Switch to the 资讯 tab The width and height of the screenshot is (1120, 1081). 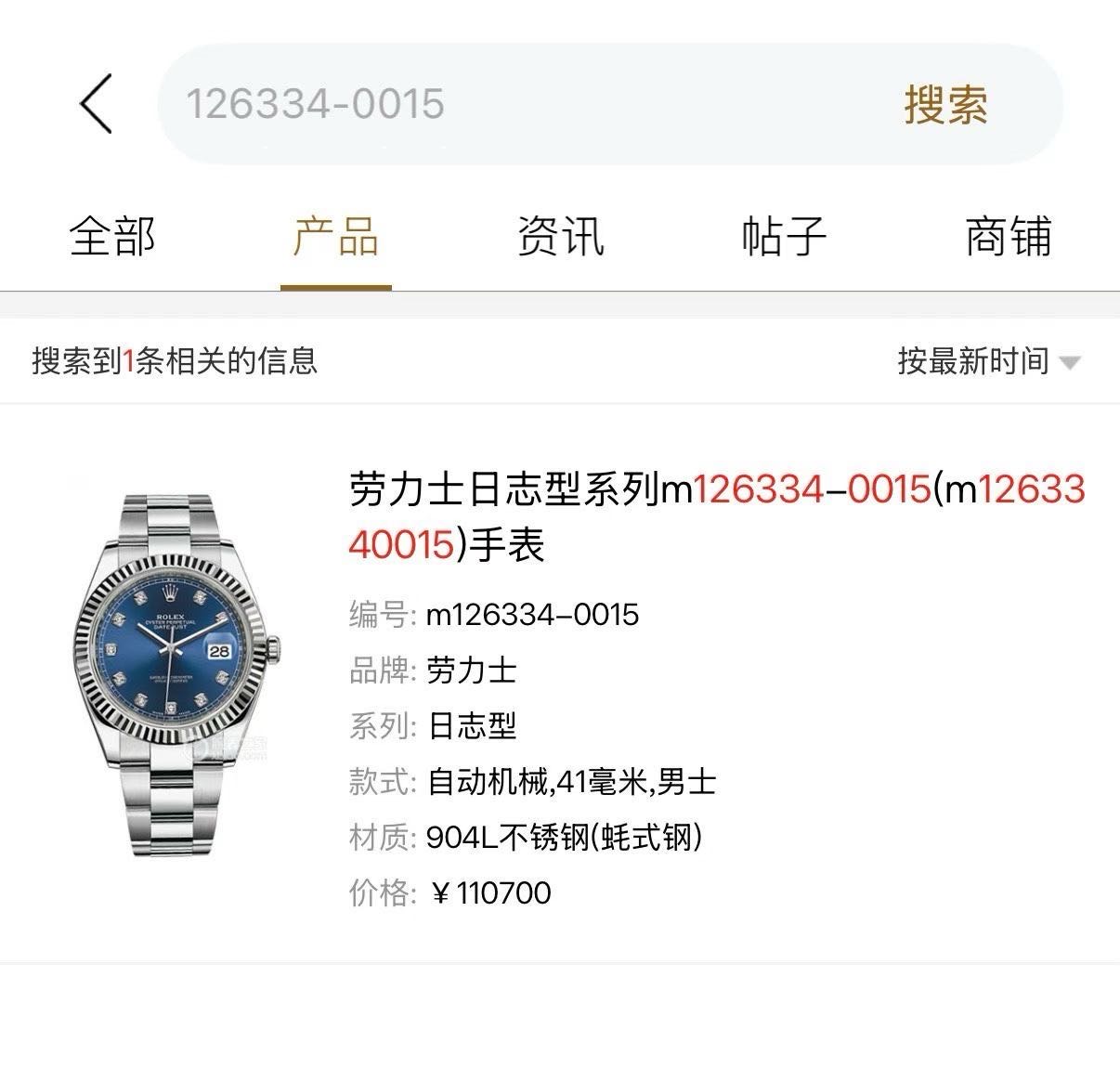point(561,237)
